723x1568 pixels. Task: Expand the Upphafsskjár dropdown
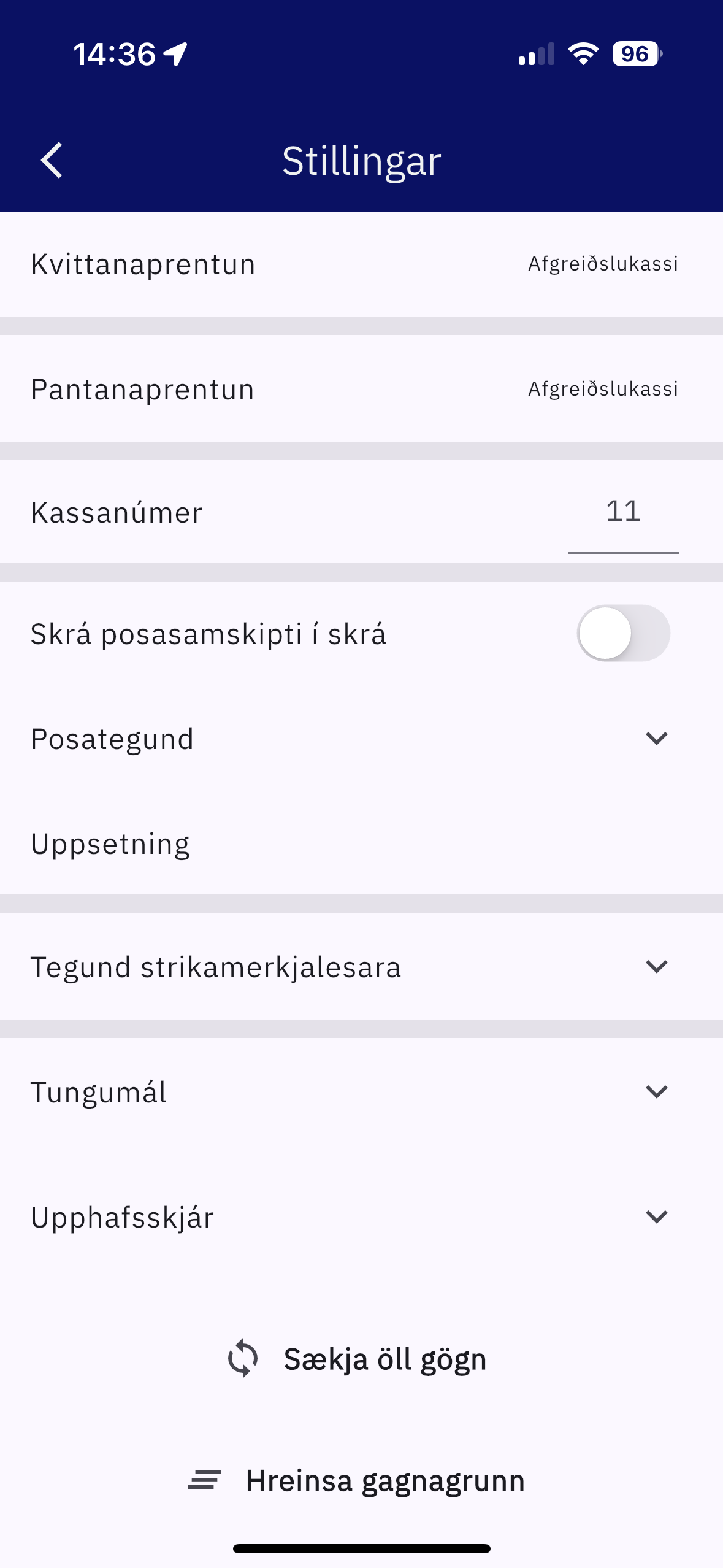tap(656, 1217)
